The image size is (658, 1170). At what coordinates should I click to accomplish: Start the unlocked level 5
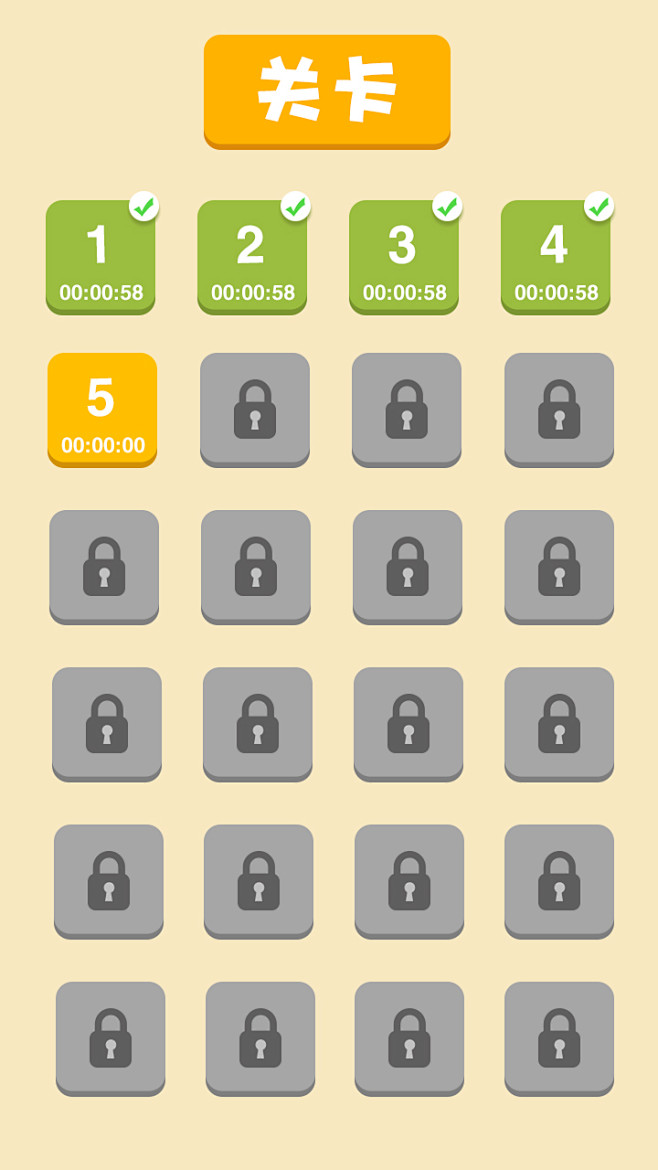(102, 409)
